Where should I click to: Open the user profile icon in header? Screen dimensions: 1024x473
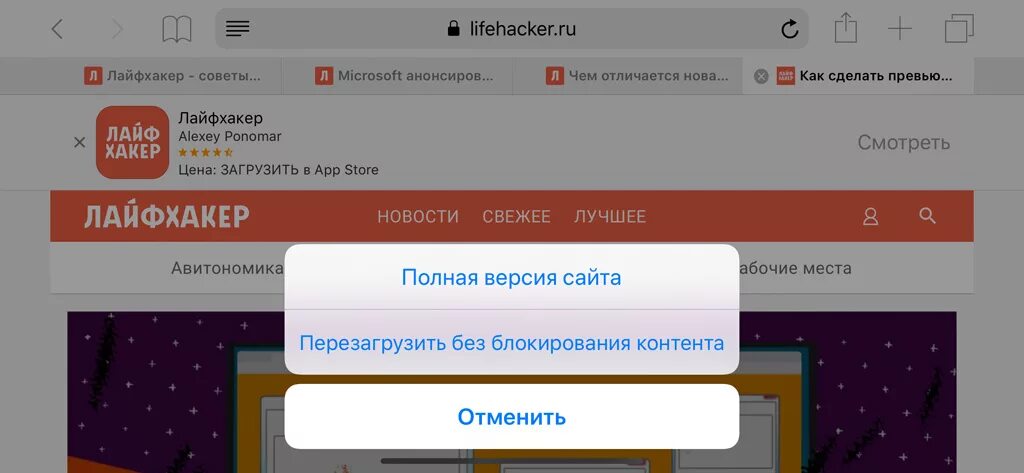(871, 216)
